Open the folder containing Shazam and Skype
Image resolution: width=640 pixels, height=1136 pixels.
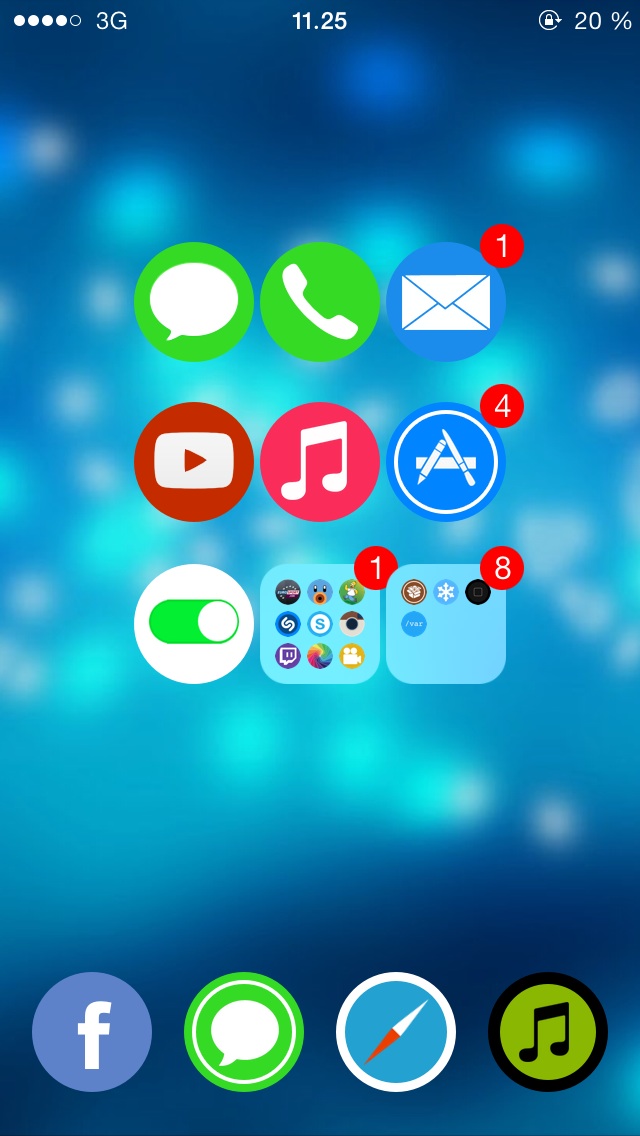320,623
